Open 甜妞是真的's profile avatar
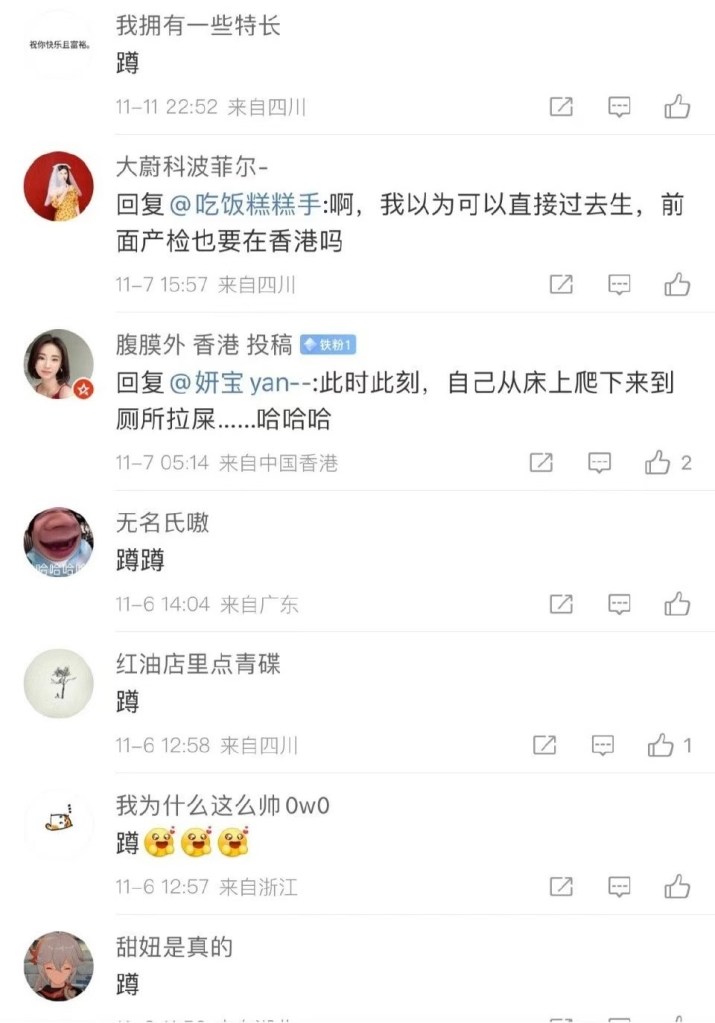Image resolution: width=715 pixels, height=1023 pixels. (x=58, y=966)
